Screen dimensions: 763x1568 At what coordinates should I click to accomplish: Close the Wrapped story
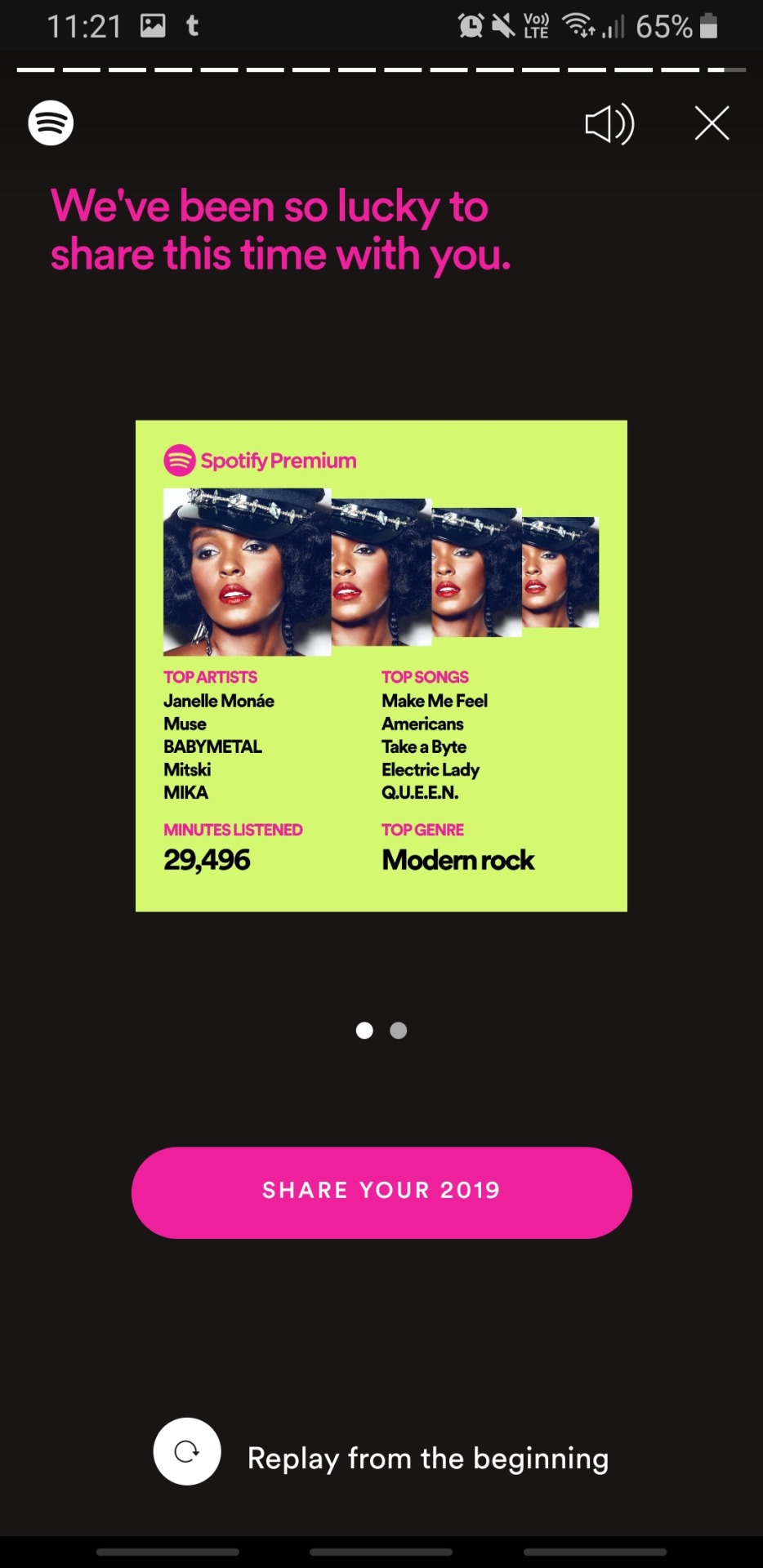point(712,123)
